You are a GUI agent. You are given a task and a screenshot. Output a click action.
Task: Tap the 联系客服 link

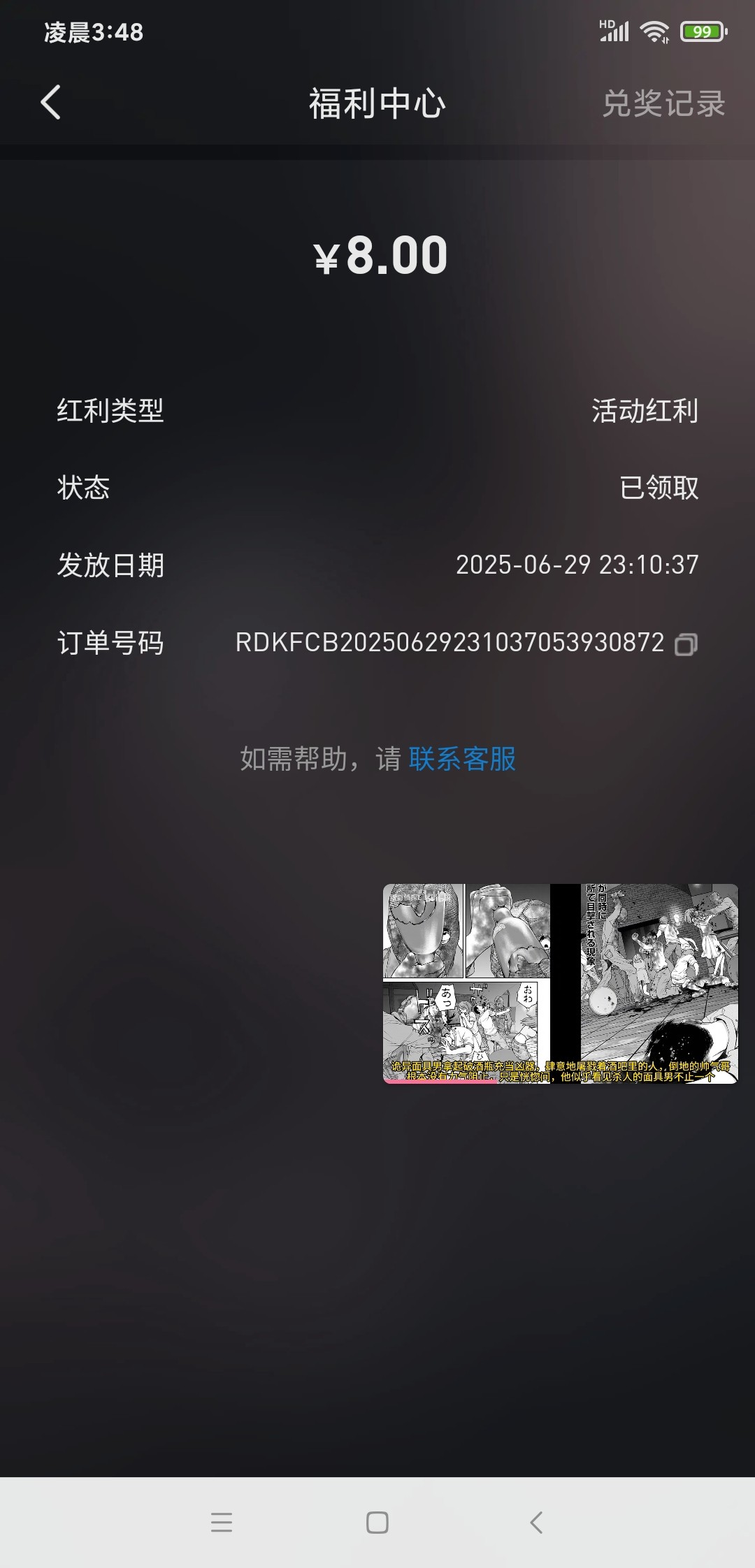[x=462, y=759]
